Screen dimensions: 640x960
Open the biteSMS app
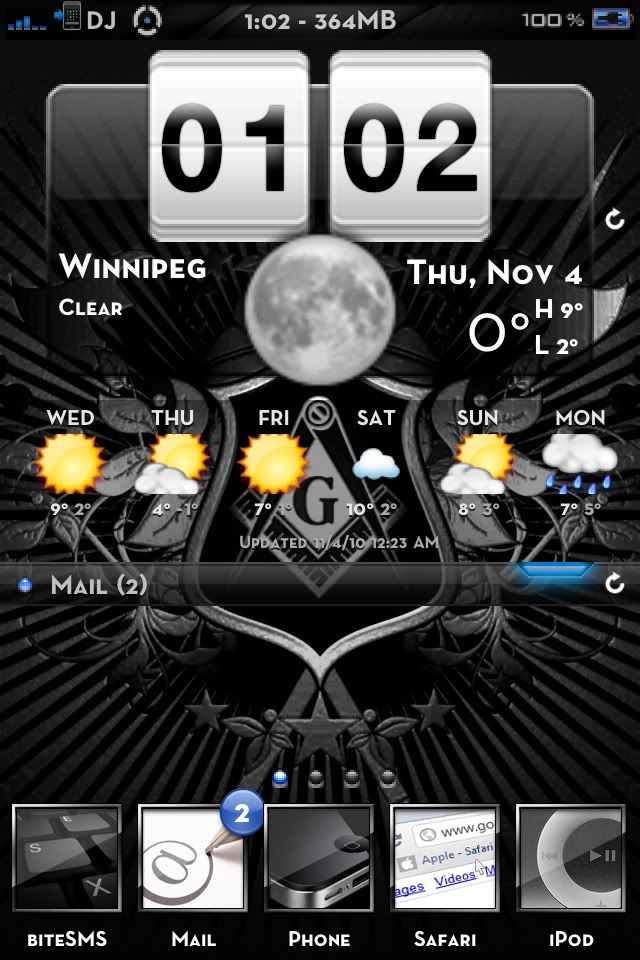pyautogui.click(x=66, y=859)
